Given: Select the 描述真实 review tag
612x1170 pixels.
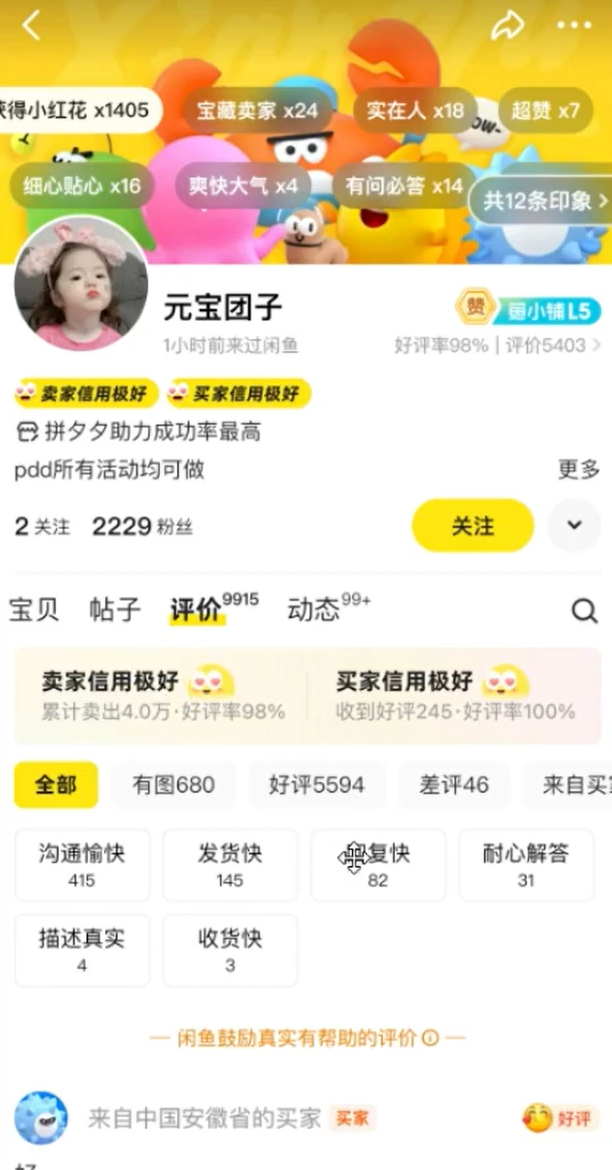Looking at the screenshot, I should [x=82, y=951].
